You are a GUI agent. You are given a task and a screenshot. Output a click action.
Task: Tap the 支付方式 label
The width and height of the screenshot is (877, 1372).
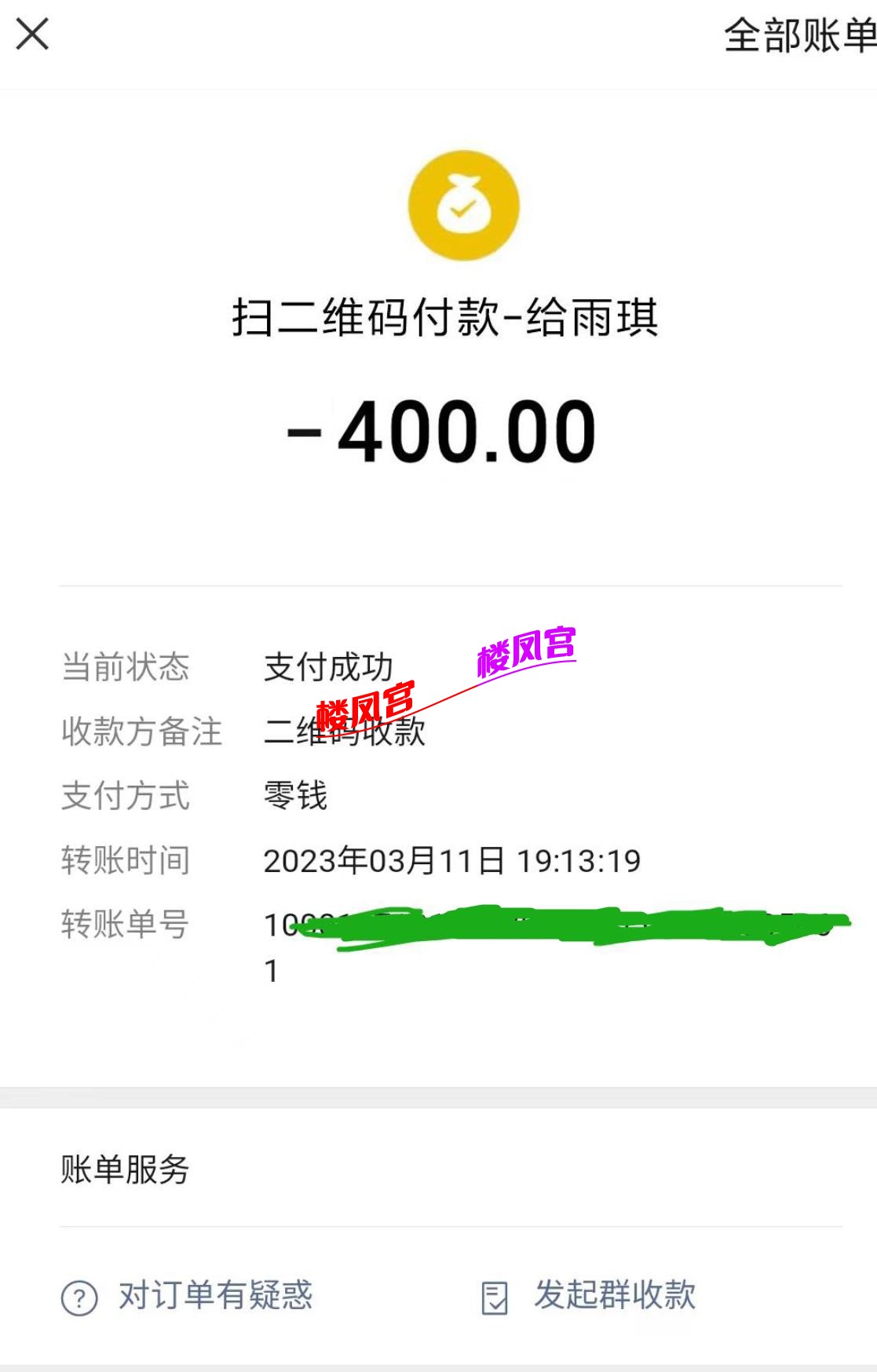(x=125, y=796)
